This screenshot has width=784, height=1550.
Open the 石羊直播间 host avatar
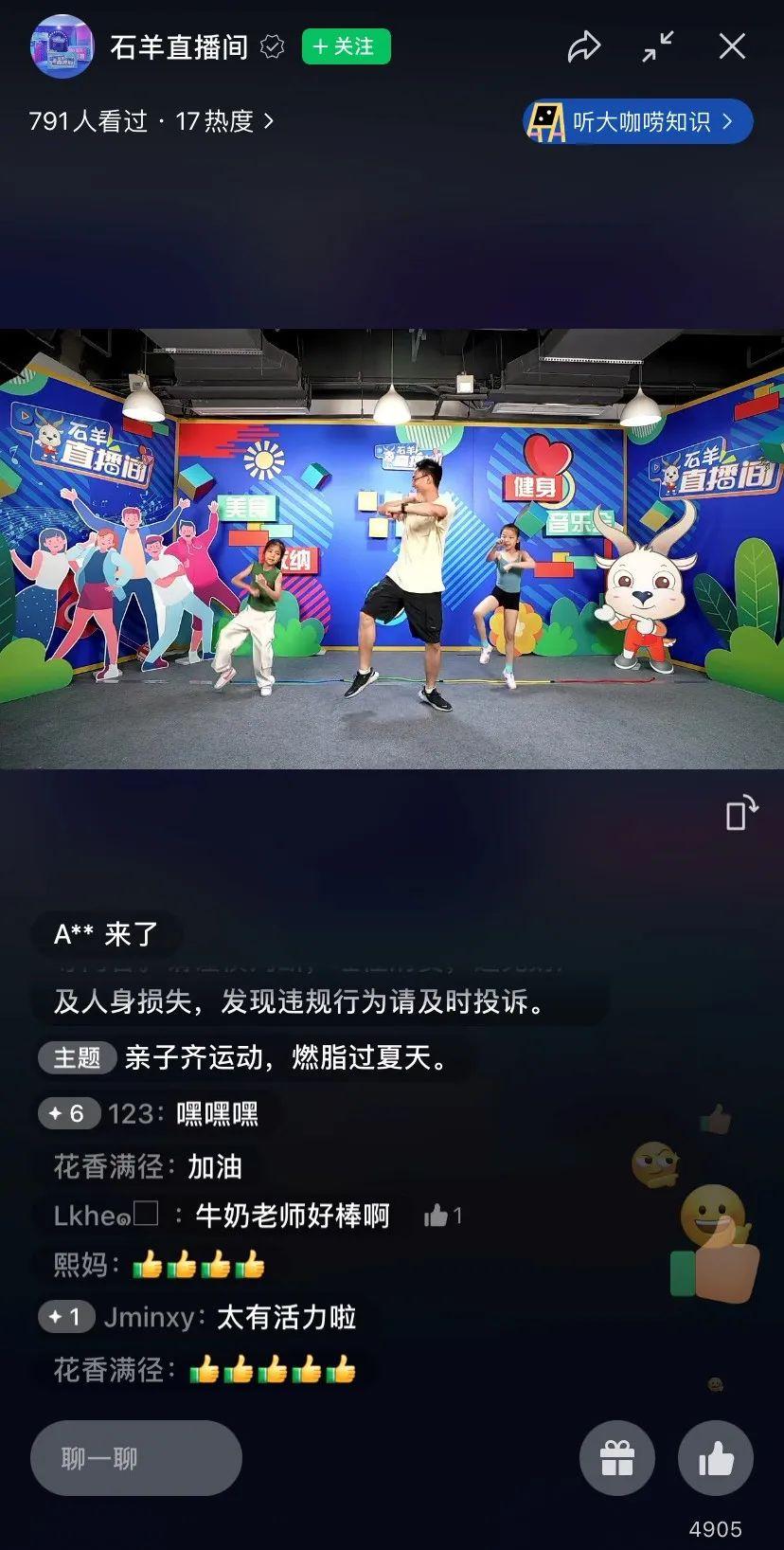(62, 46)
